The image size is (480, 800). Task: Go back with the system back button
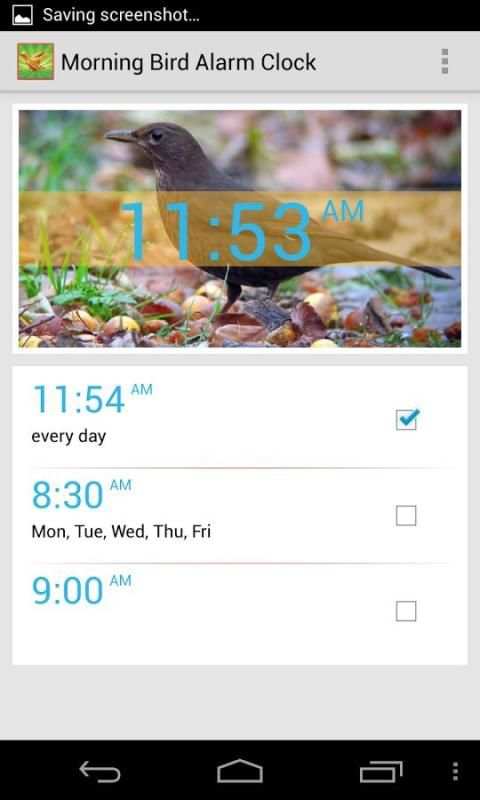pos(100,771)
